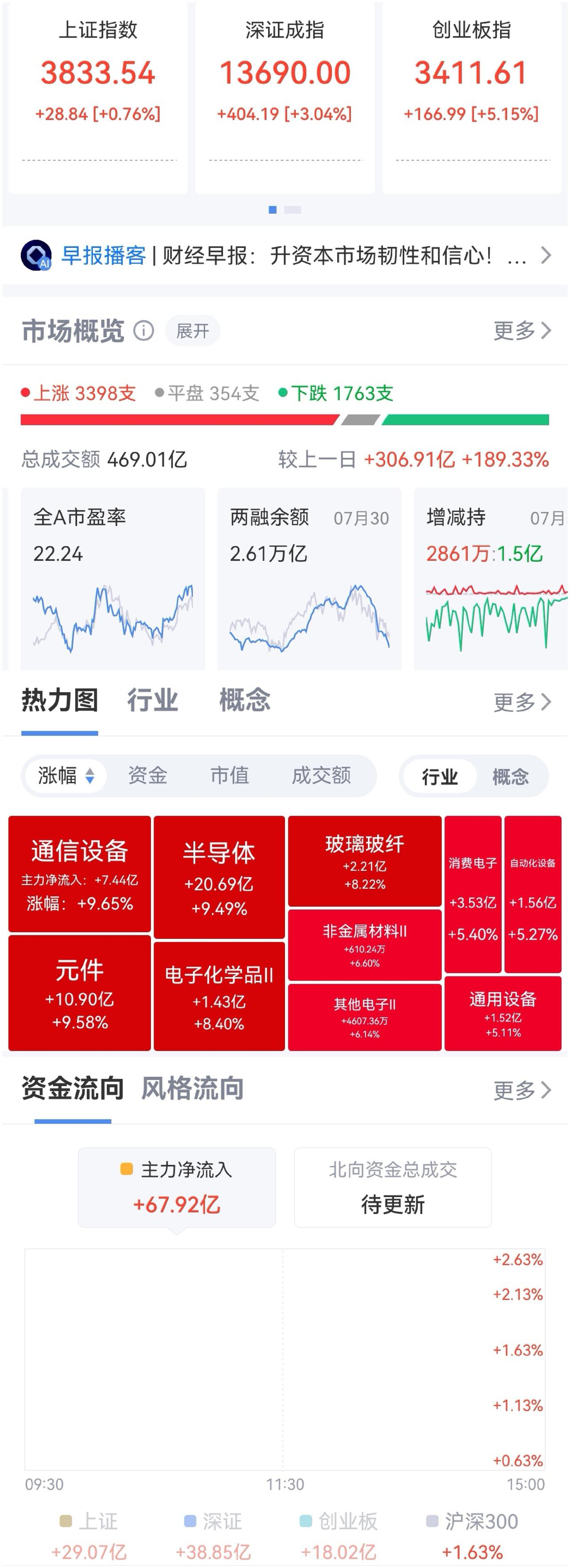Switch to the 概念 tab beside 热力图
The width and height of the screenshot is (570, 1568).
(245, 700)
